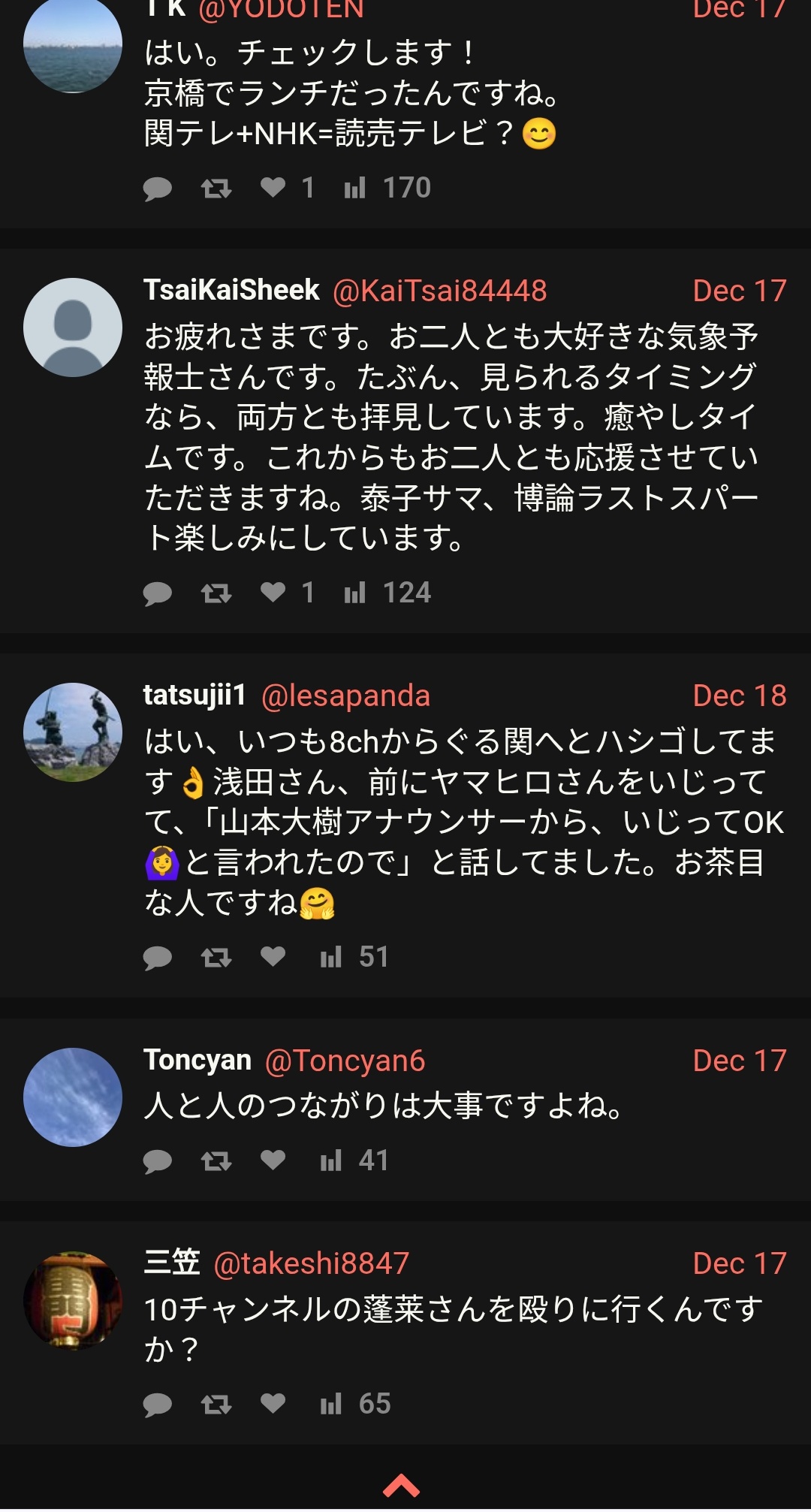Screen dimensions: 811x1512
Task: Reply to tatsujii1's comment
Action: tap(158, 958)
